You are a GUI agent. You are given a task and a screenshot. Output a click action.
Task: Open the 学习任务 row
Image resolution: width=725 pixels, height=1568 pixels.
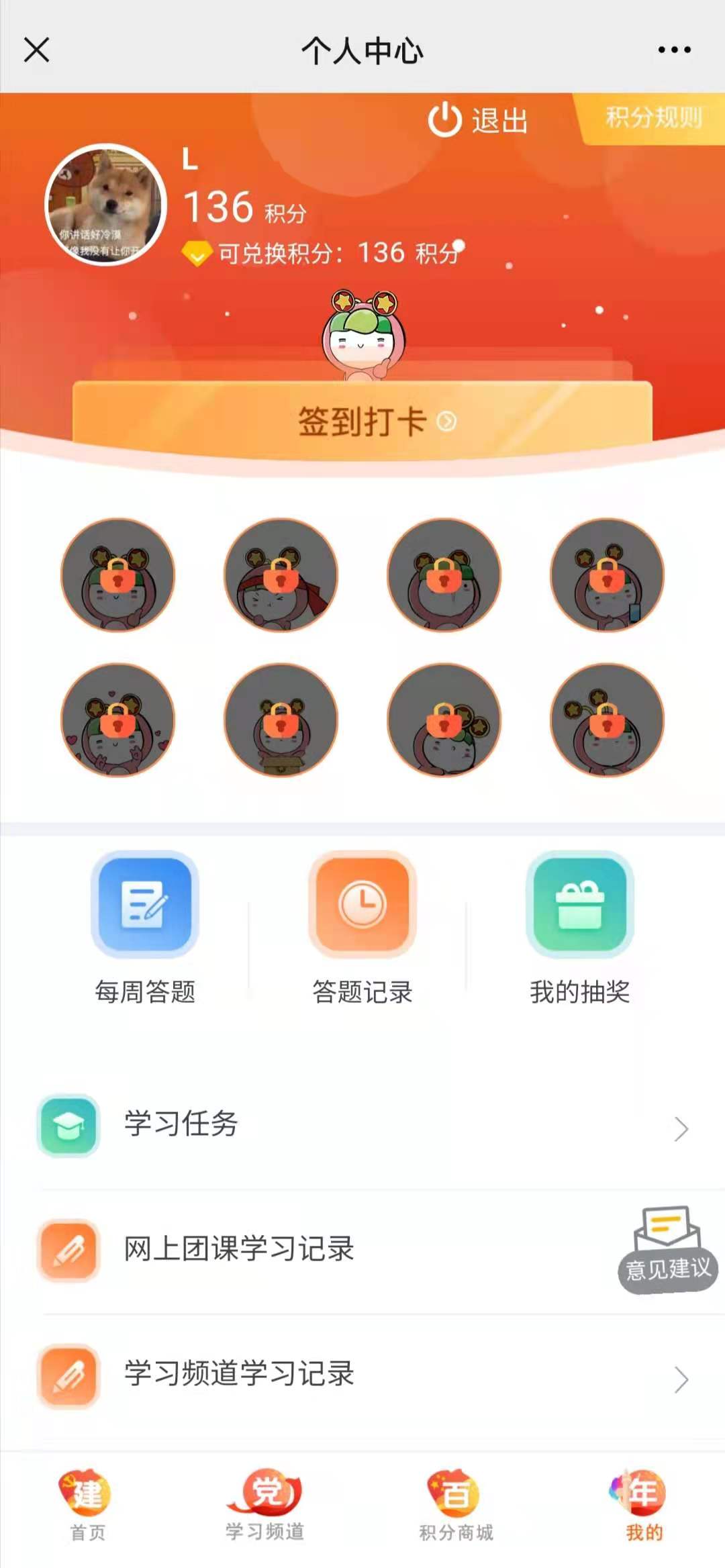[x=362, y=1124]
